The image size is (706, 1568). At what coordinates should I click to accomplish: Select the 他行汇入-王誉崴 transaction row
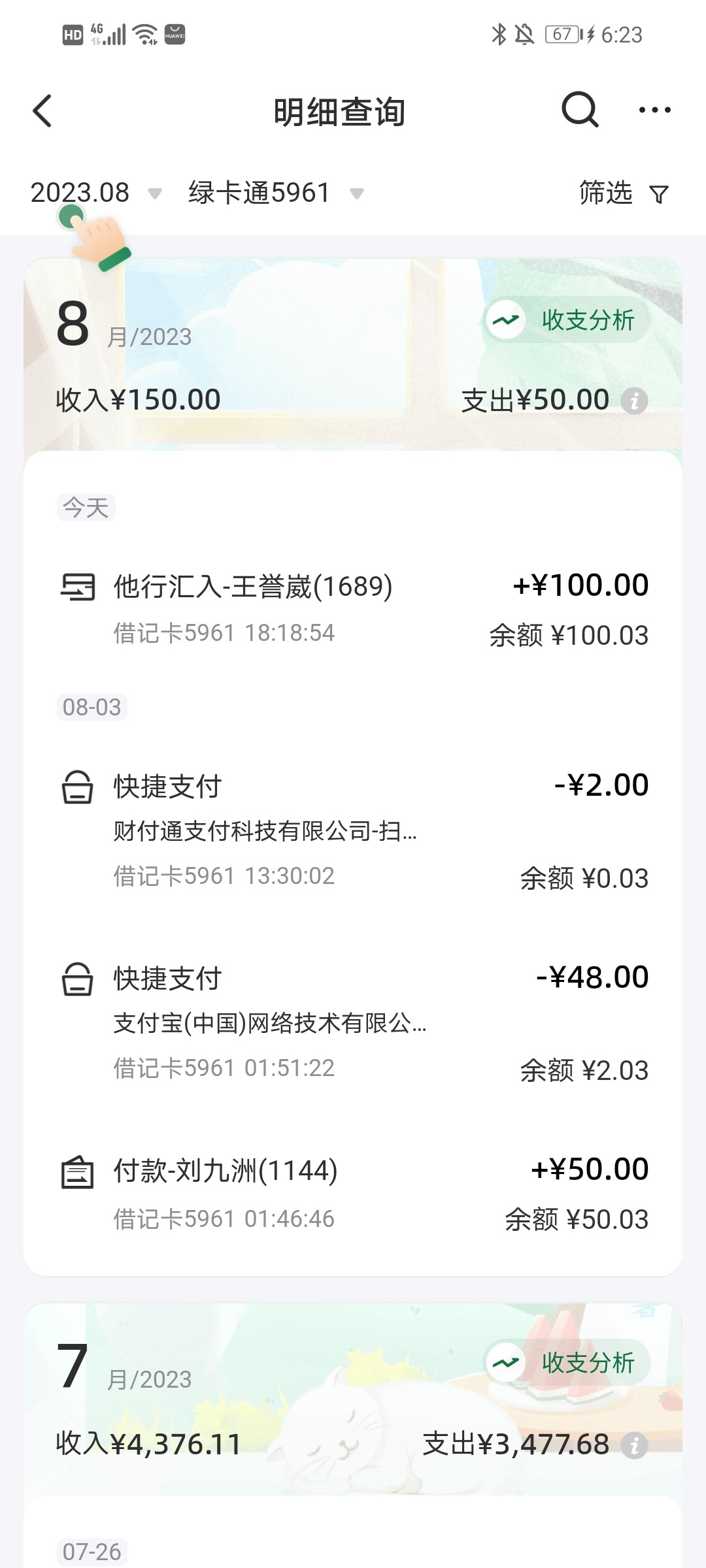pos(353,604)
